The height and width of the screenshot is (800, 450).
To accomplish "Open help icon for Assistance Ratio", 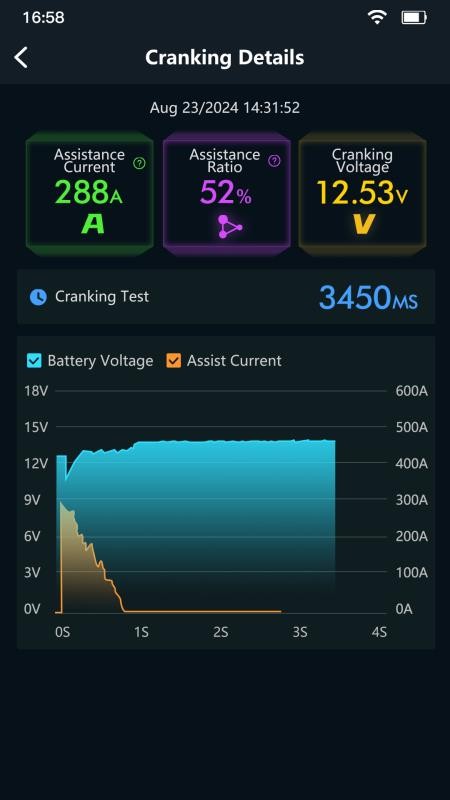I will [274, 161].
